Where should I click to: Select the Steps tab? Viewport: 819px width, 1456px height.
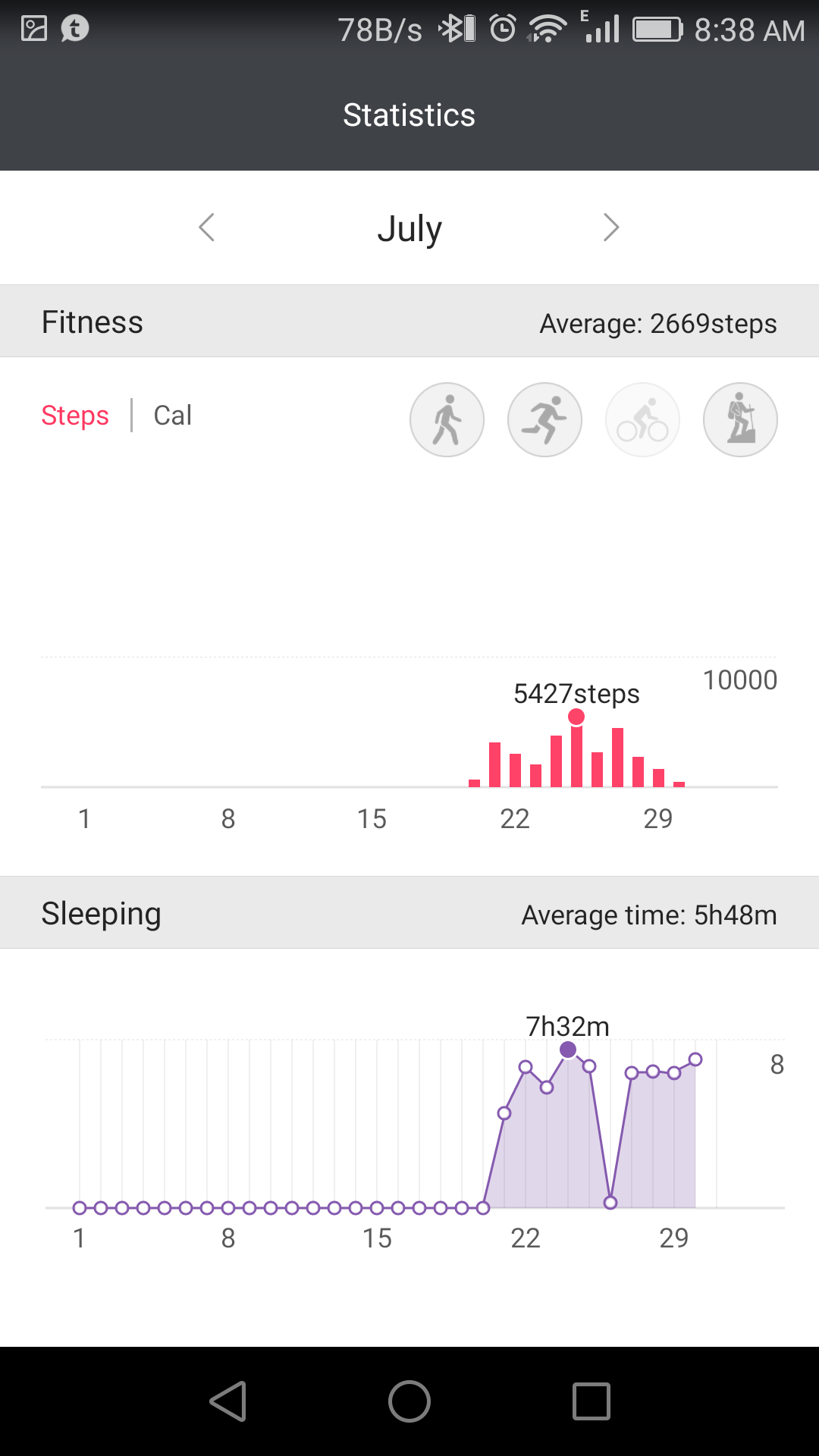point(75,416)
